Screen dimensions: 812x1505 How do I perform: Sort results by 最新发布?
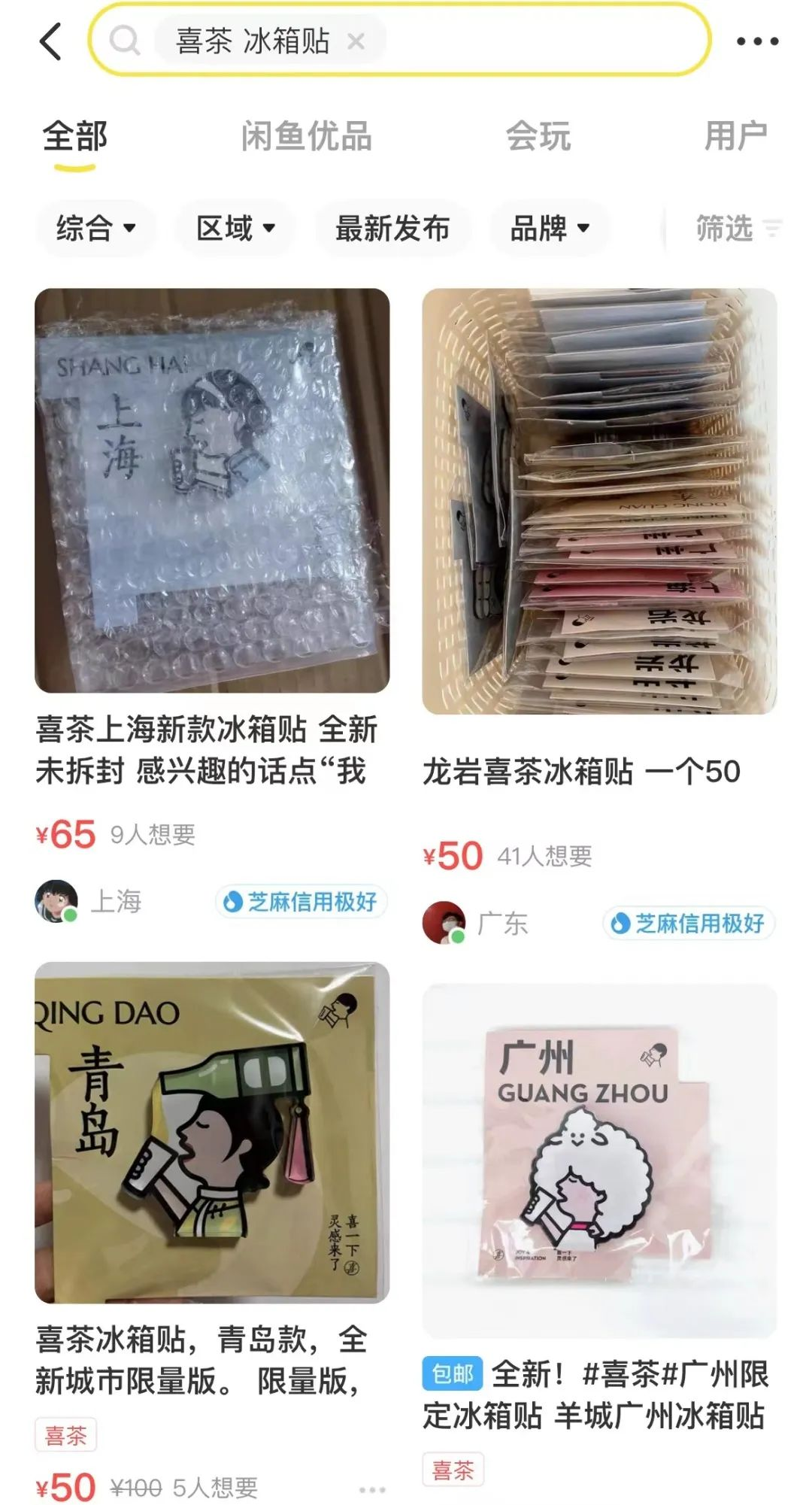392,228
